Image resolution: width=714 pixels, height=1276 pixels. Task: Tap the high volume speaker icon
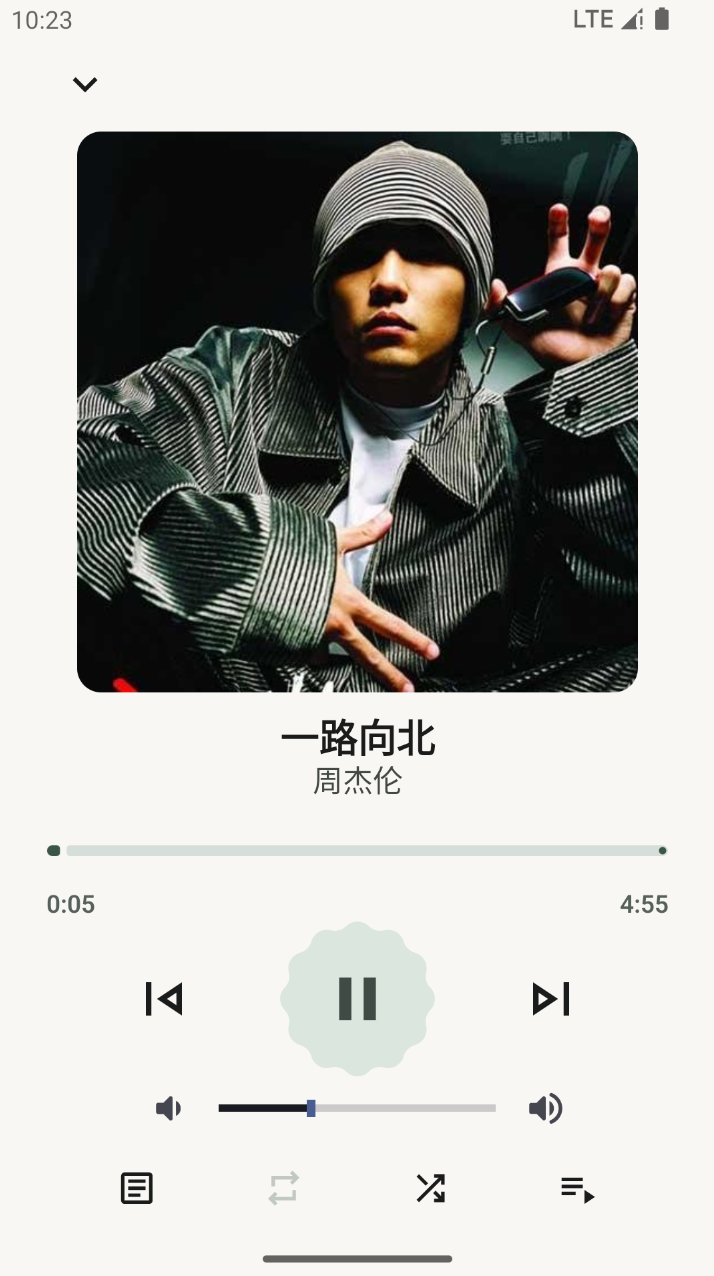(545, 1108)
